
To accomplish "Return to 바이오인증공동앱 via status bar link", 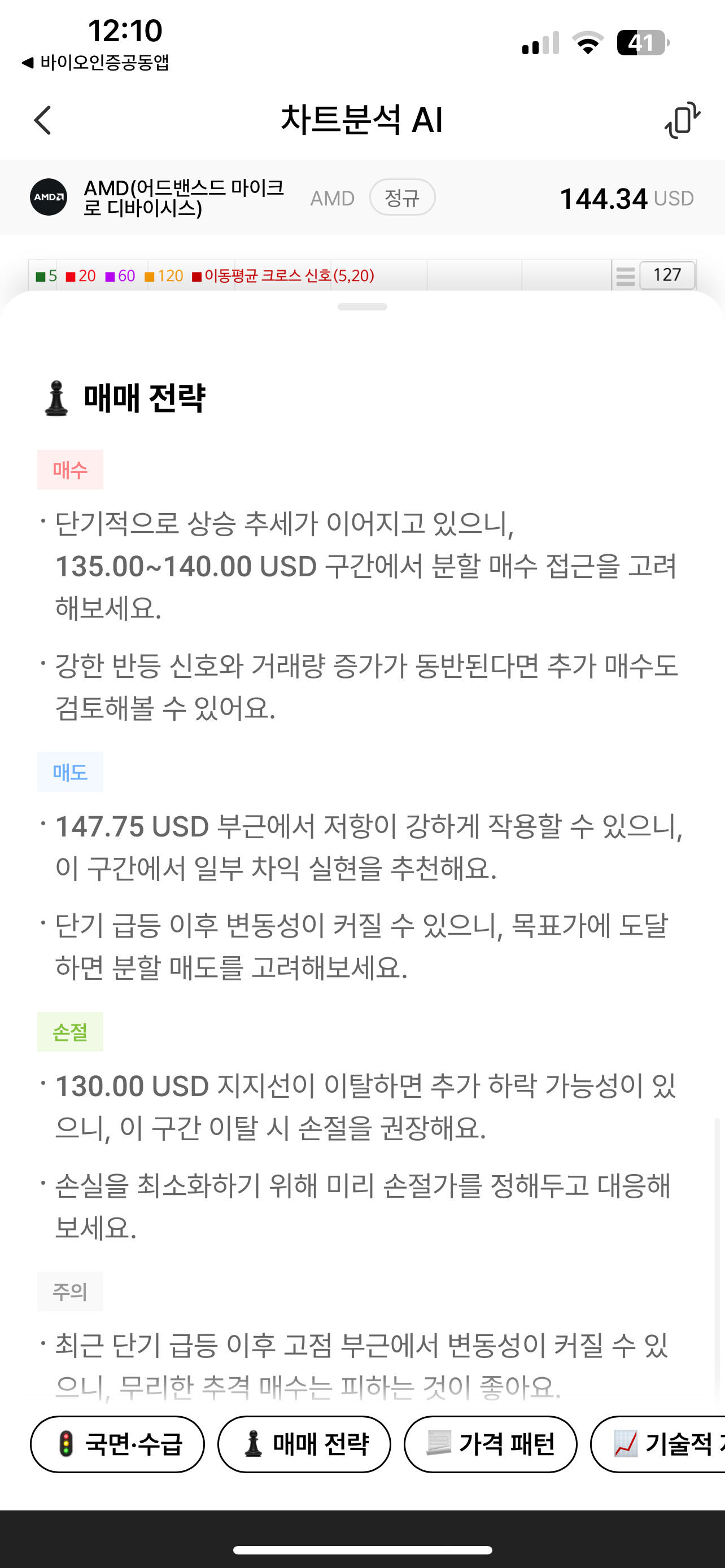I will pos(95,62).
